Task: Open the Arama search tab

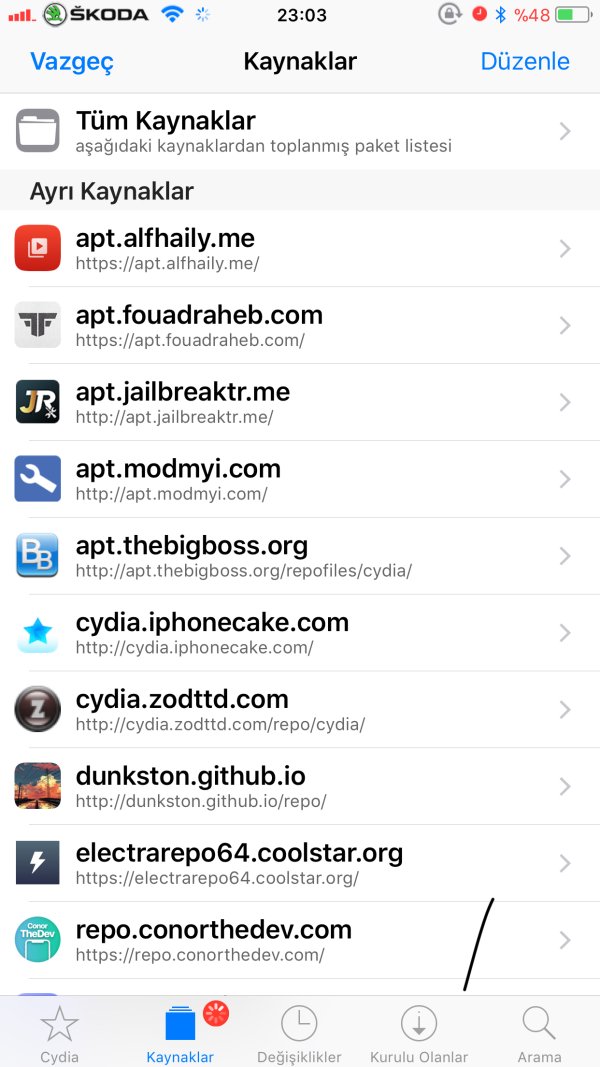Action: (x=539, y=1033)
